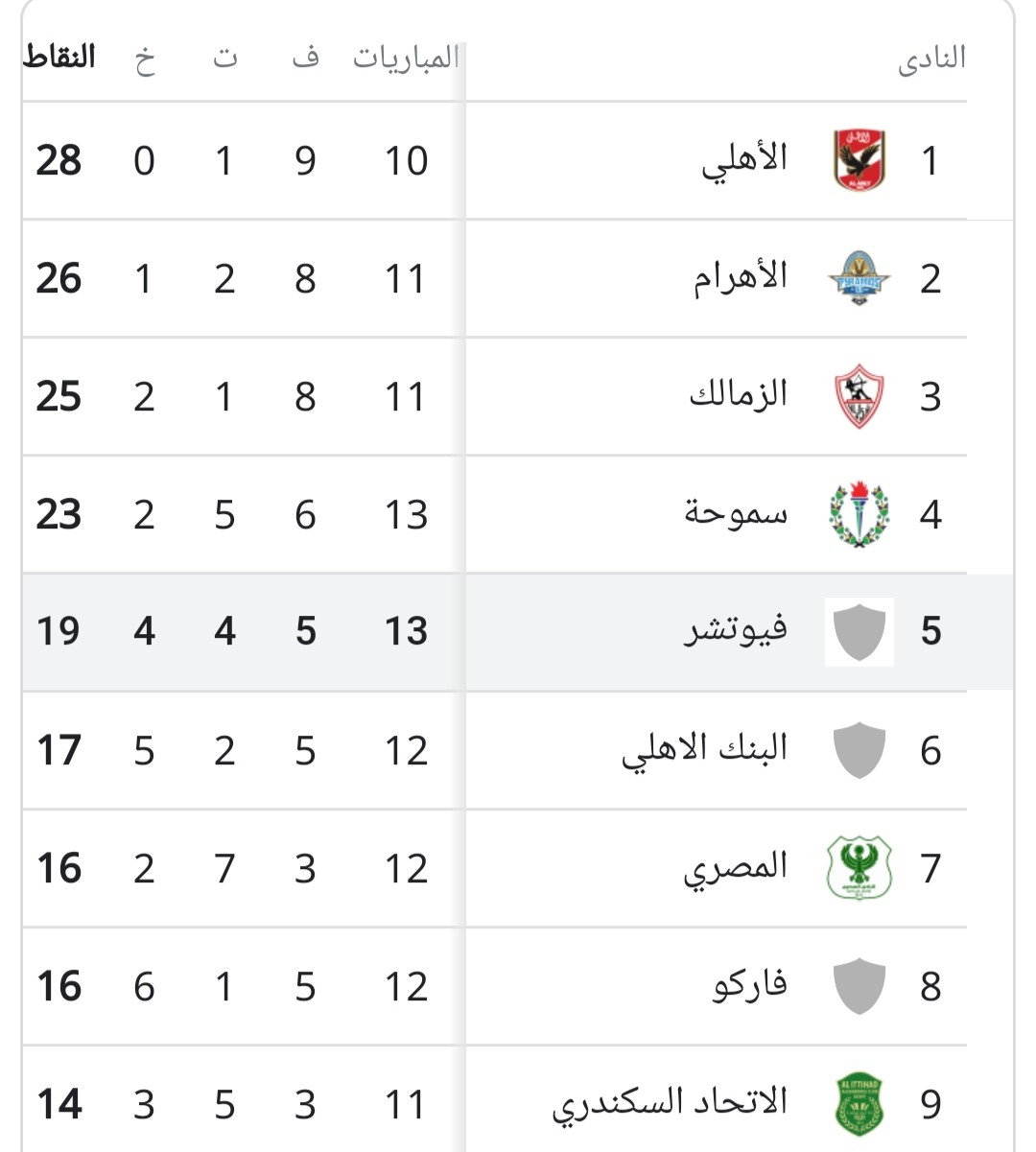Screen dimensions: 1036x1152
Task: View the National Bank (البنك الاهلي) team row
Action: click(x=705, y=750)
